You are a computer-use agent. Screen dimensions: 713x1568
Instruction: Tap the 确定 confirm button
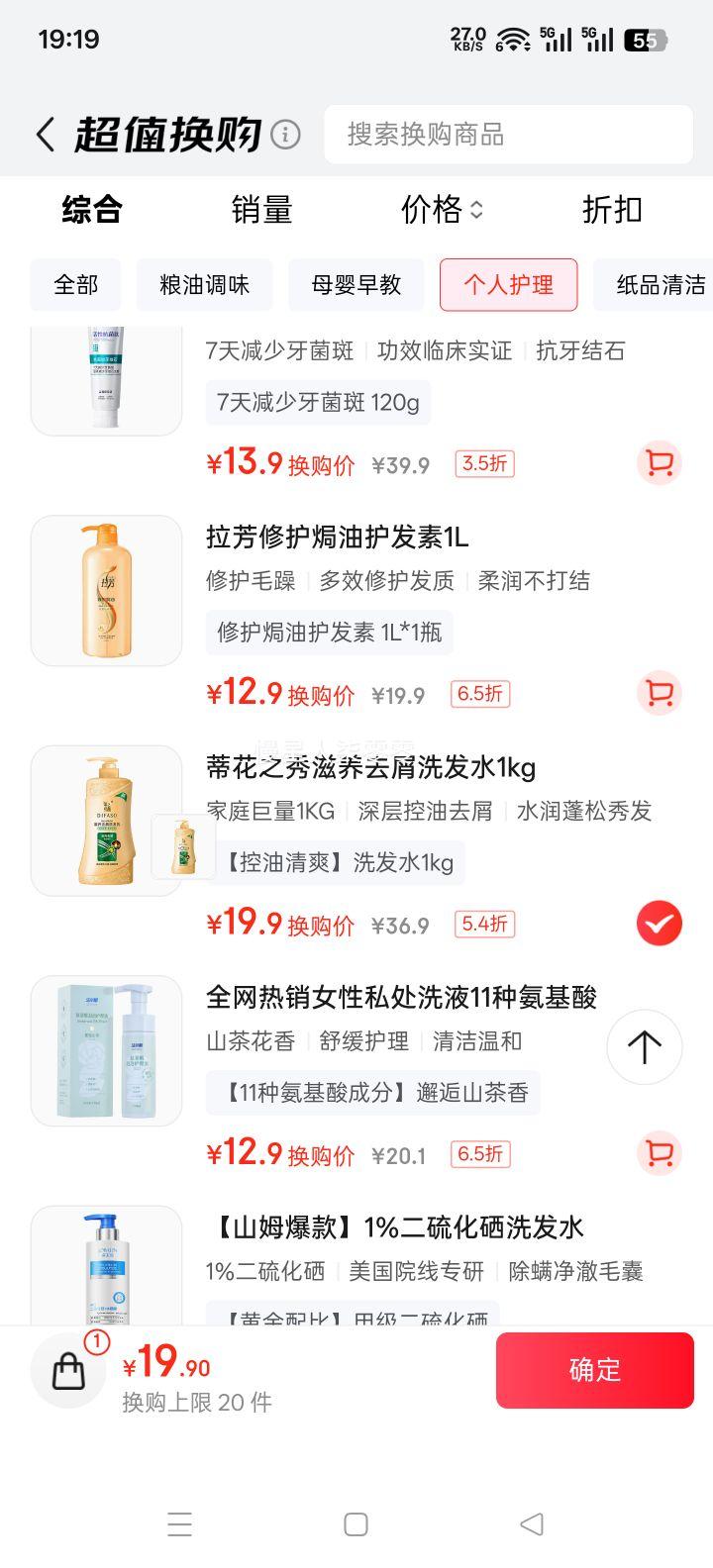click(x=594, y=1370)
